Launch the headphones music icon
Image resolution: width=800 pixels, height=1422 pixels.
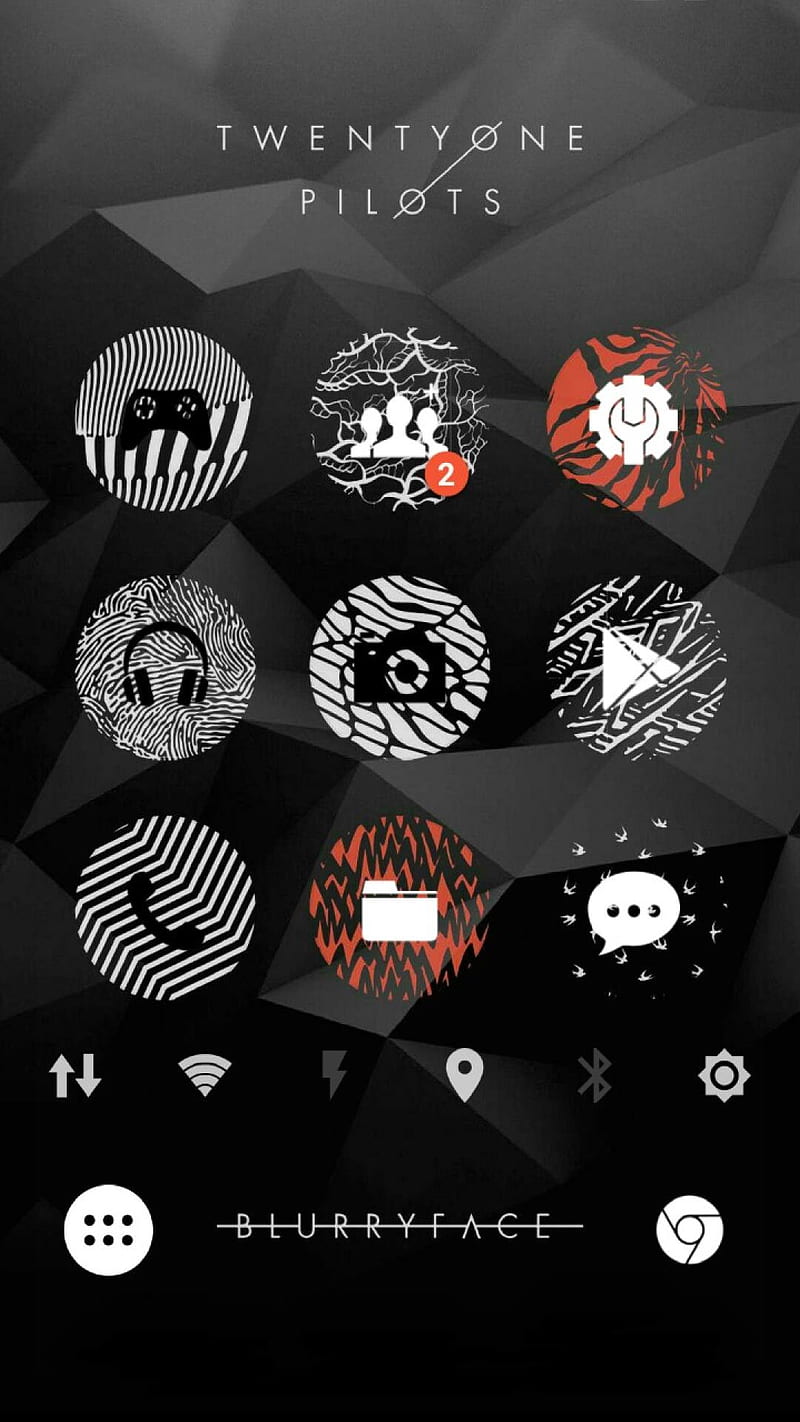point(165,666)
